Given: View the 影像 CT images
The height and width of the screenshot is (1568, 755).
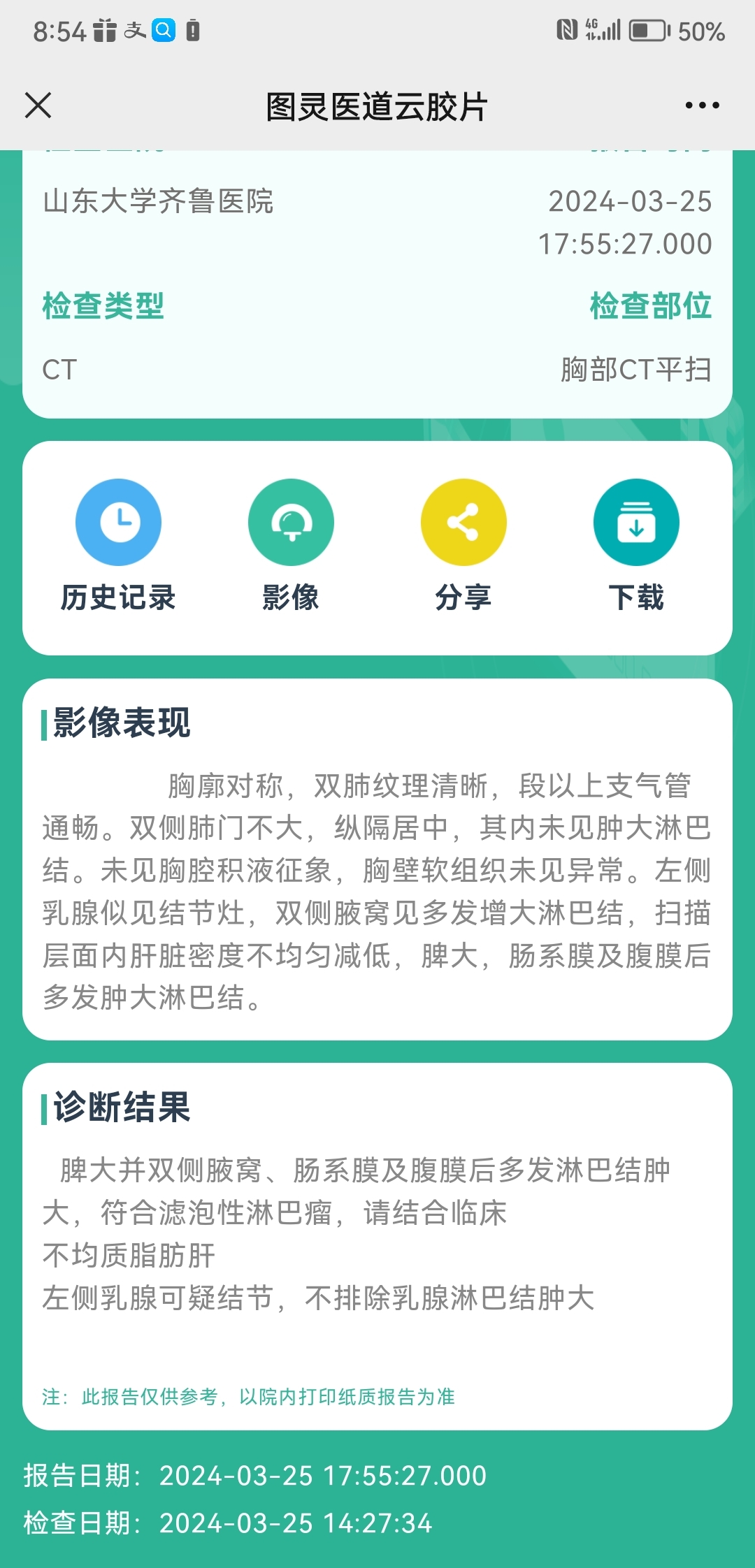Looking at the screenshot, I should click(291, 523).
